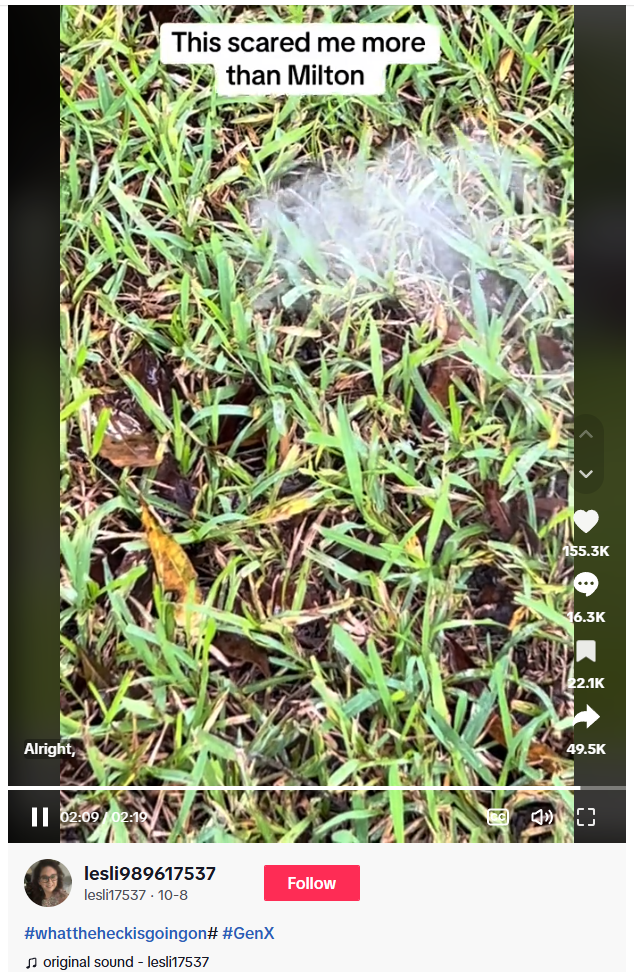Toggle captions on the video

pyautogui.click(x=497, y=817)
